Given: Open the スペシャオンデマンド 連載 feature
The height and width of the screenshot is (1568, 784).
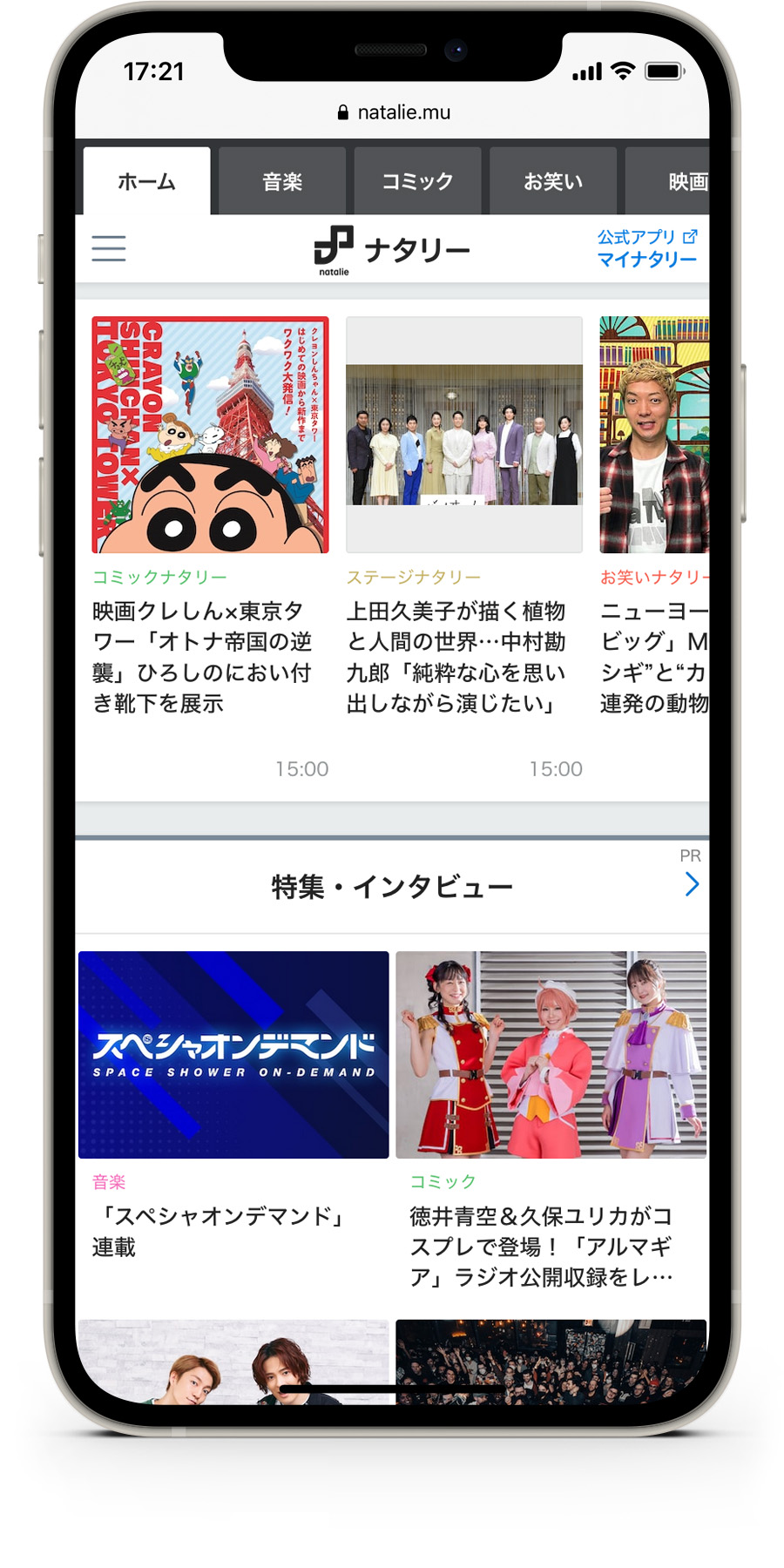Looking at the screenshot, I should [233, 1106].
